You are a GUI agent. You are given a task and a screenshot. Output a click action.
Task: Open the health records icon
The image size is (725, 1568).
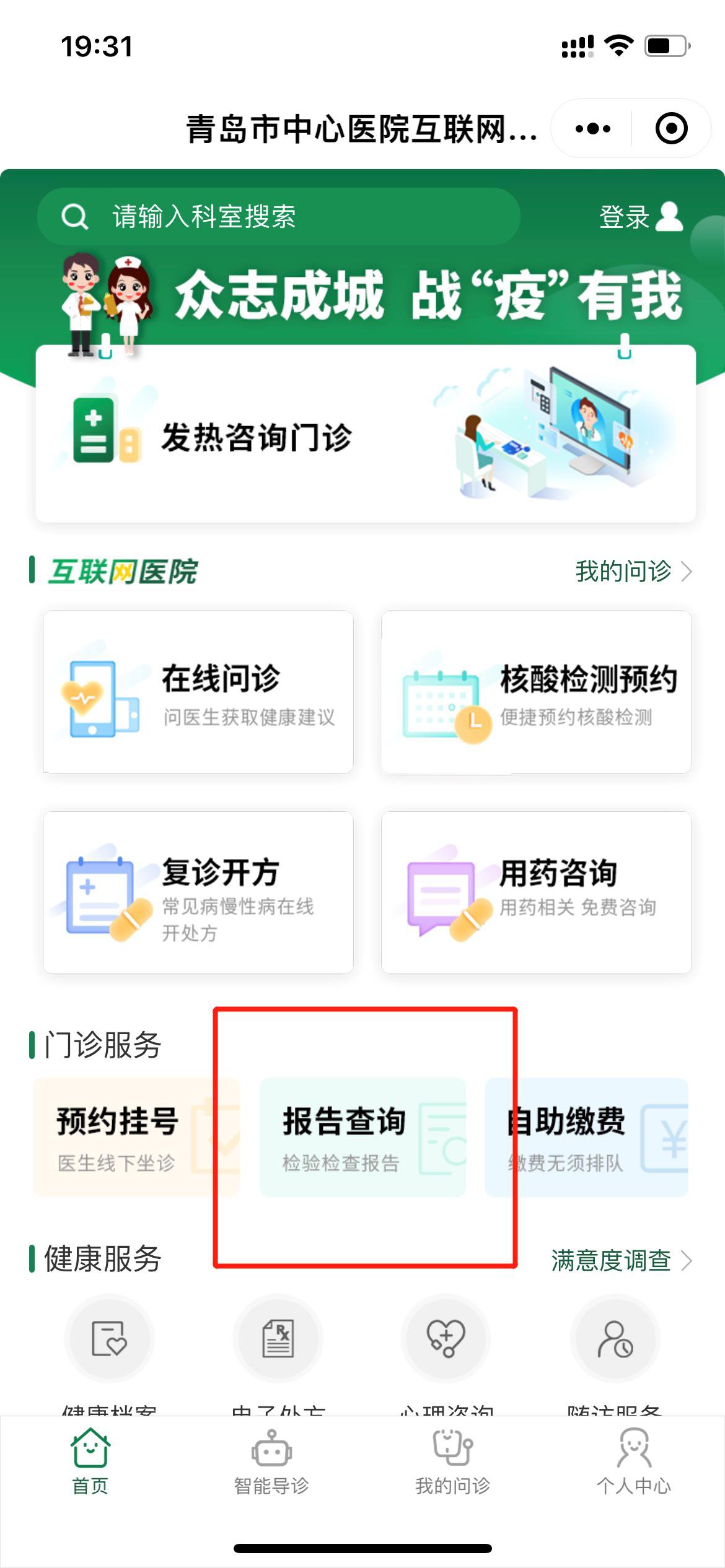click(x=109, y=1339)
